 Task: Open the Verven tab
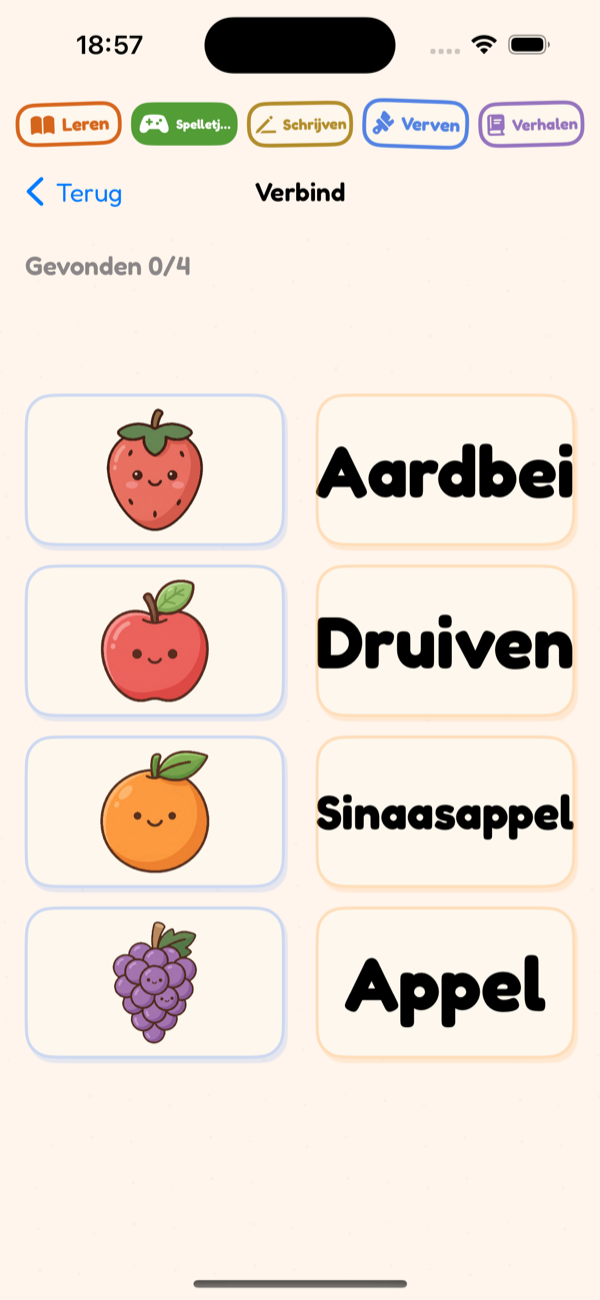pyautogui.click(x=415, y=125)
